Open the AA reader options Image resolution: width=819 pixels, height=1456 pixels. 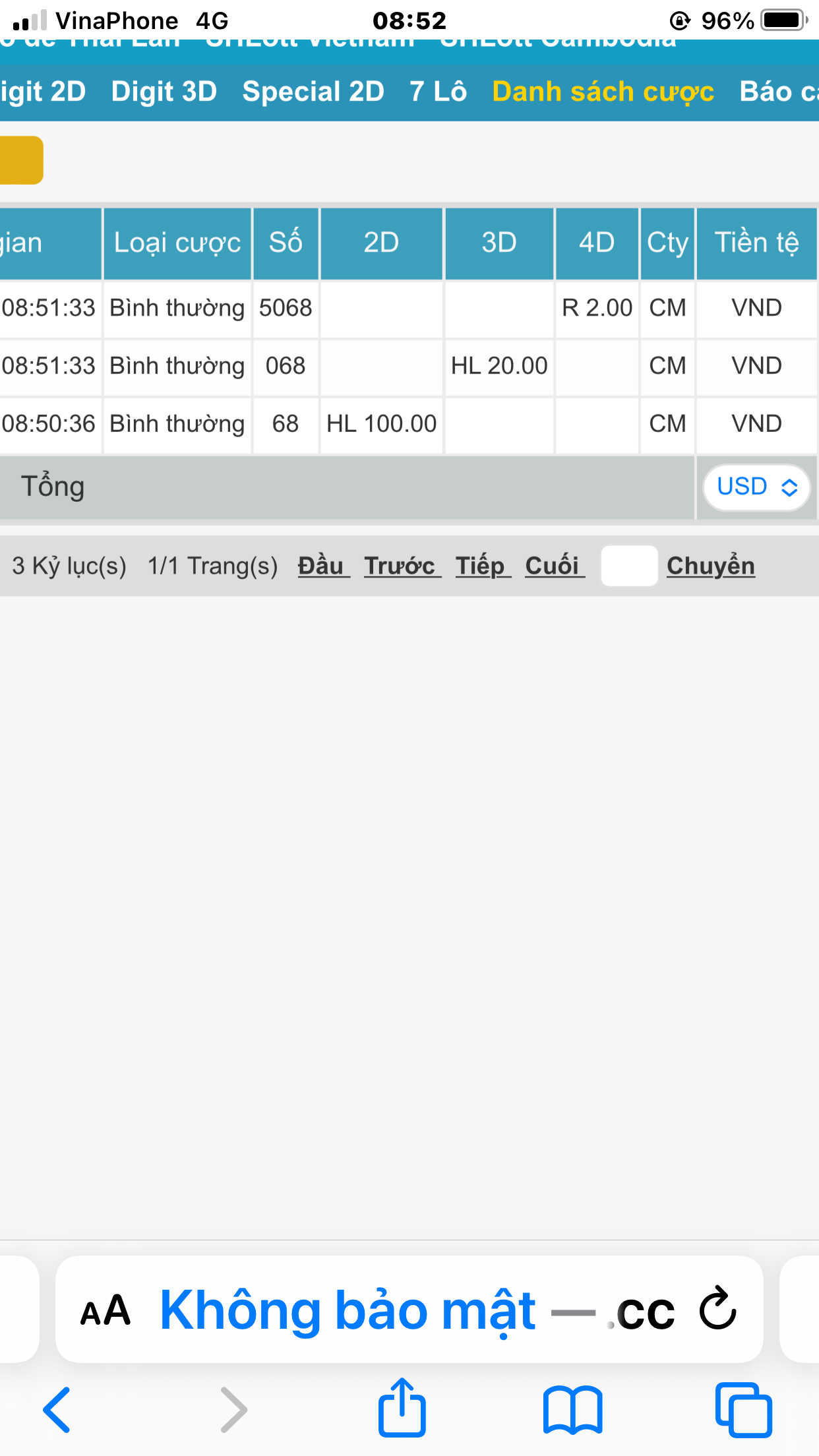click(x=106, y=1310)
